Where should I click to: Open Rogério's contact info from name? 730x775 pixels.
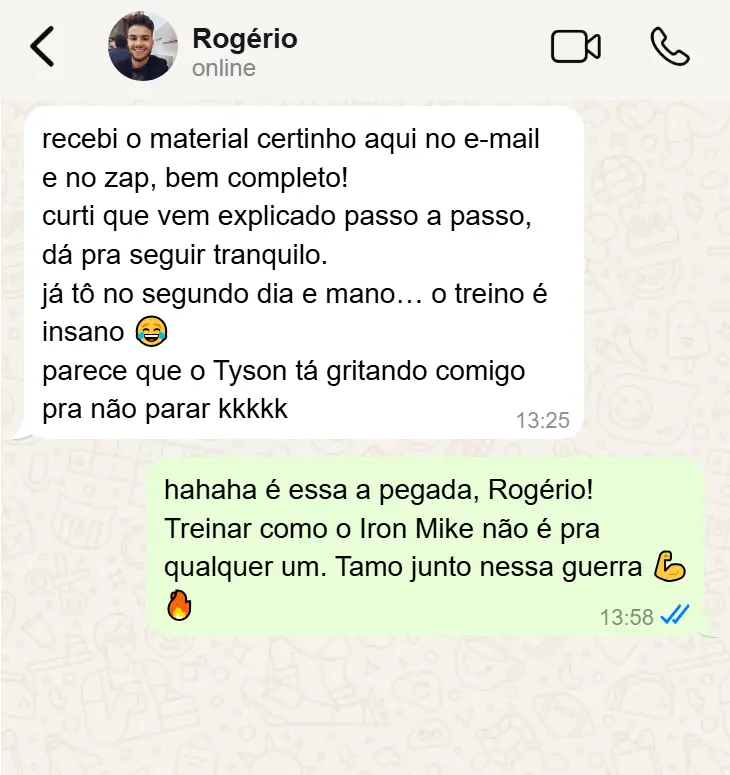pyautogui.click(x=244, y=40)
